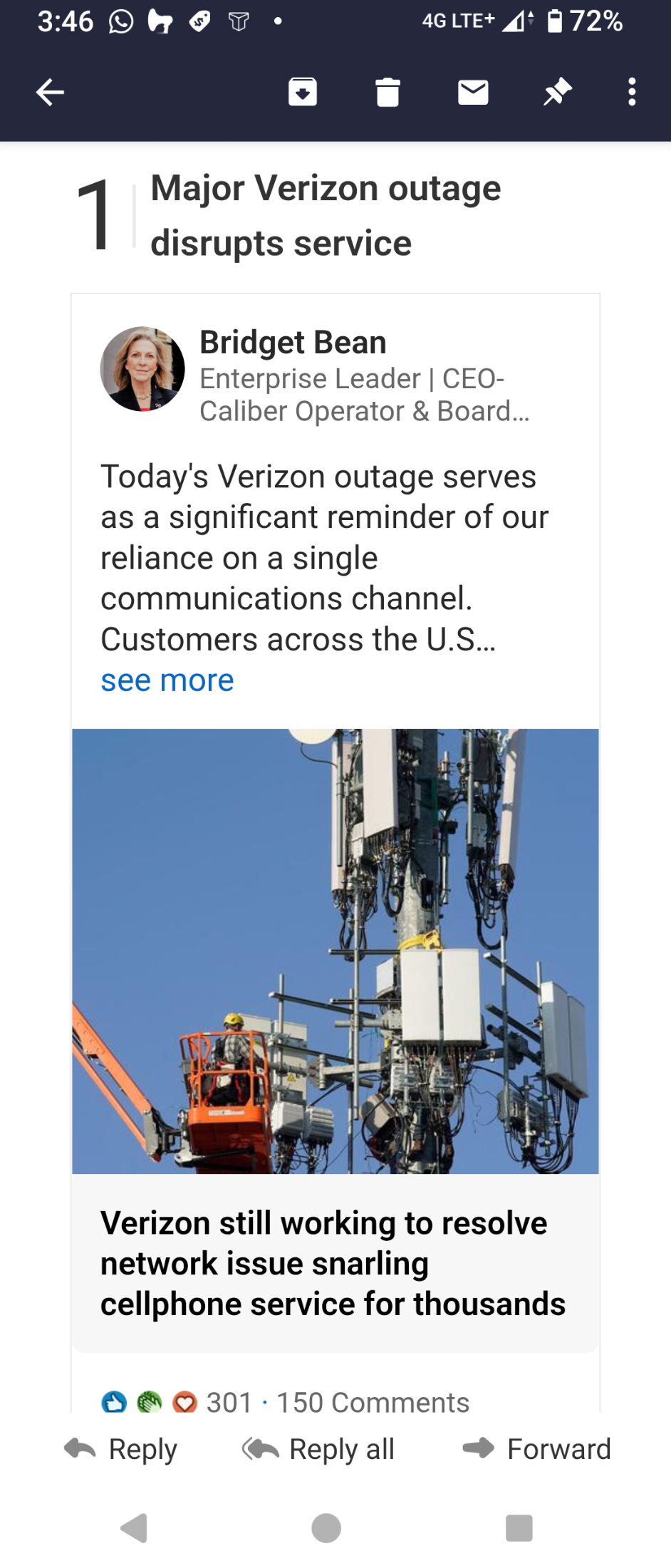View the 150 Comments

[373, 1401]
